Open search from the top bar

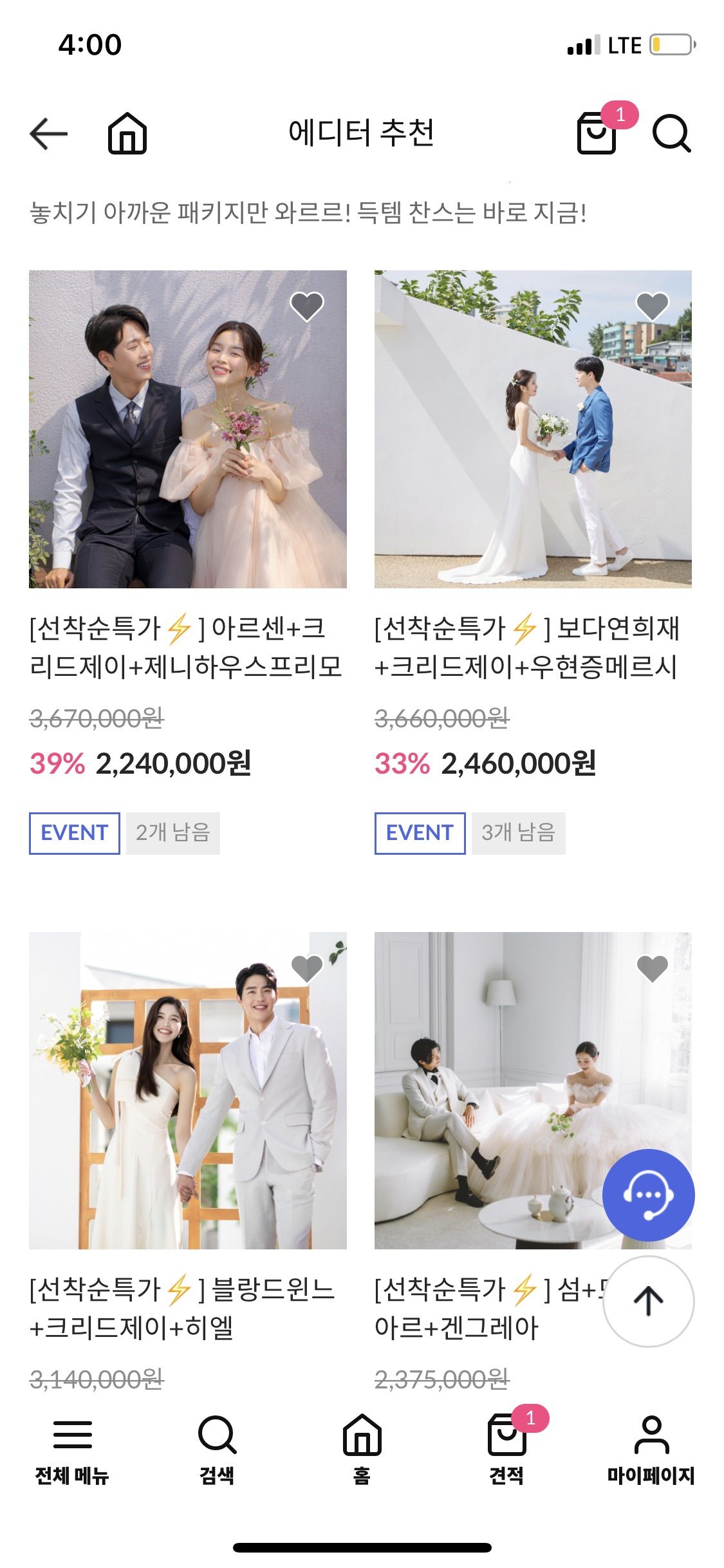tap(671, 133)
